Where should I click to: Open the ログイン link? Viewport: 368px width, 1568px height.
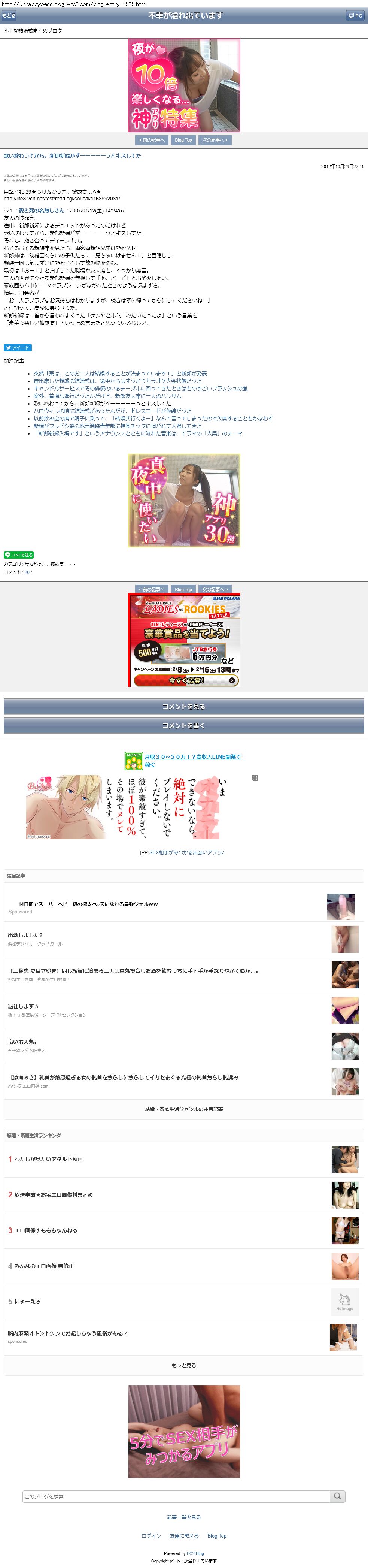[151, 1536]
